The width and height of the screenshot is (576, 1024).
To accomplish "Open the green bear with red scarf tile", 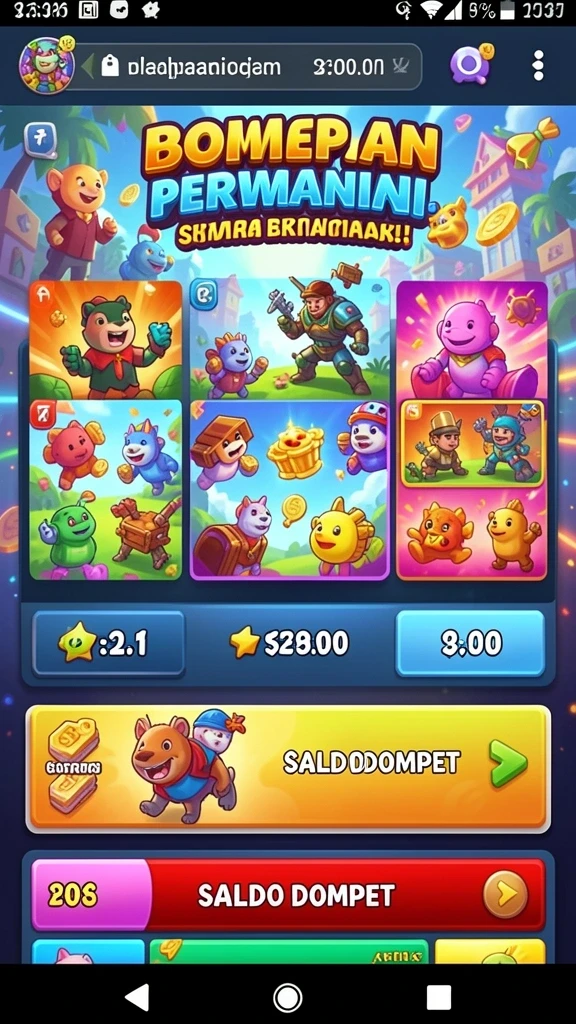I will 106,340.
